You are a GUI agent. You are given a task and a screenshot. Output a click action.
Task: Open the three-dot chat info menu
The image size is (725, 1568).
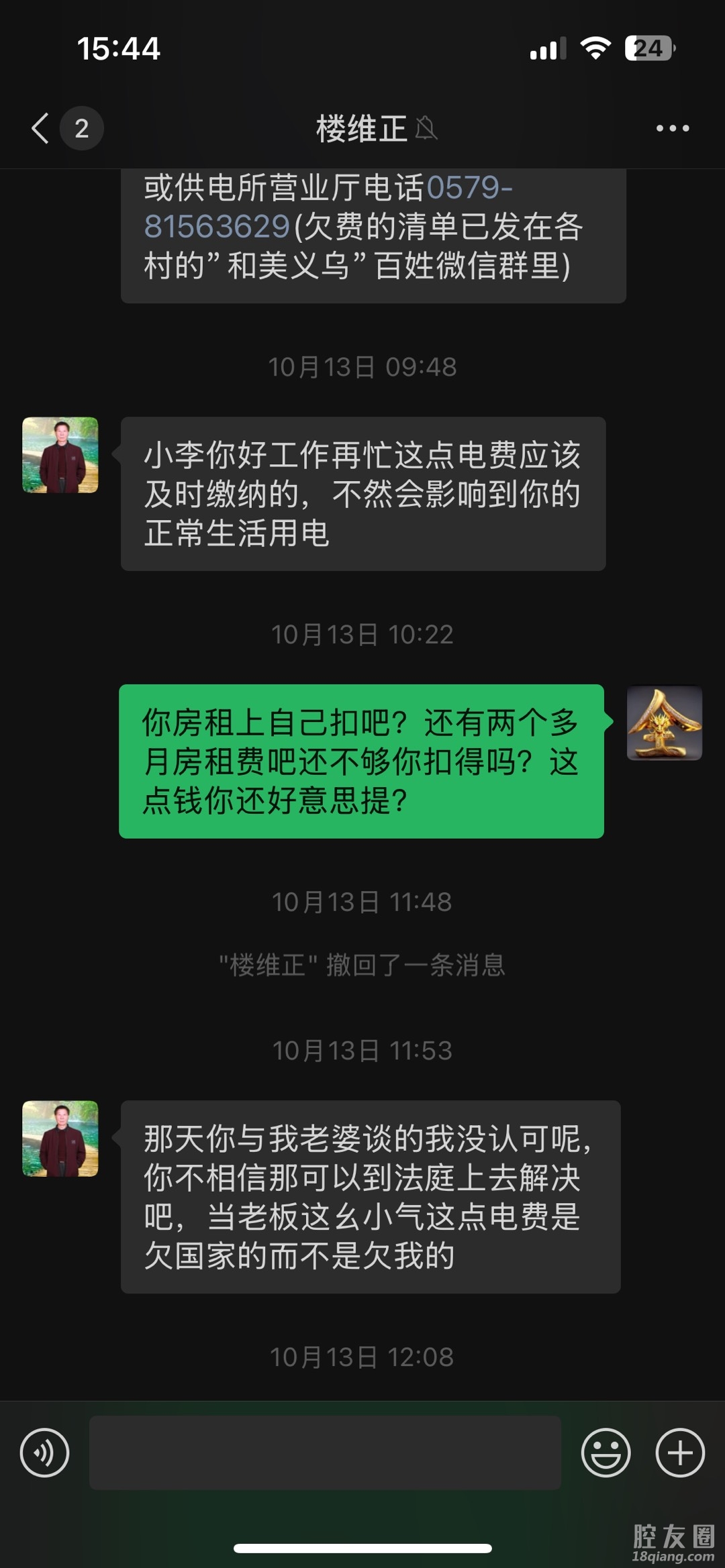672,128
